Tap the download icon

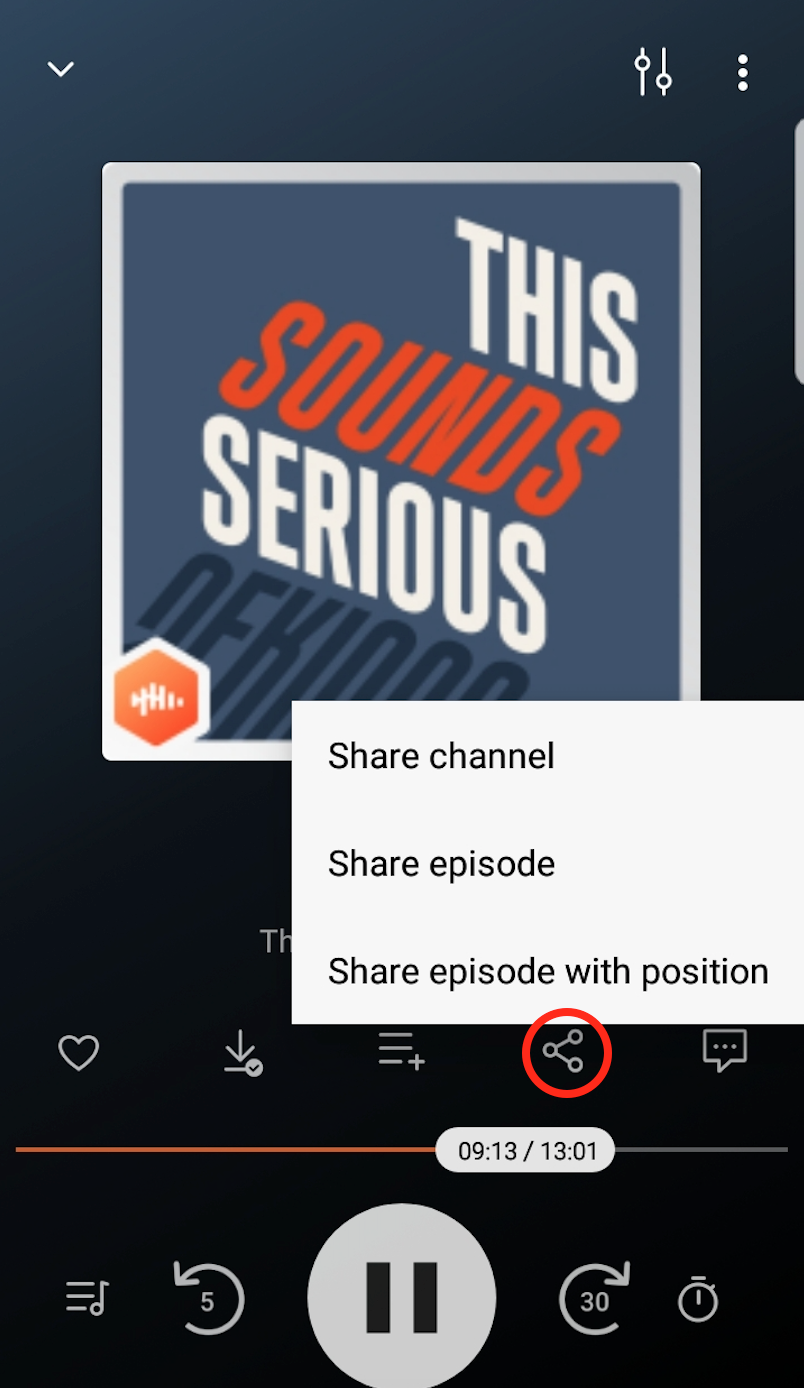[241, 1052]
